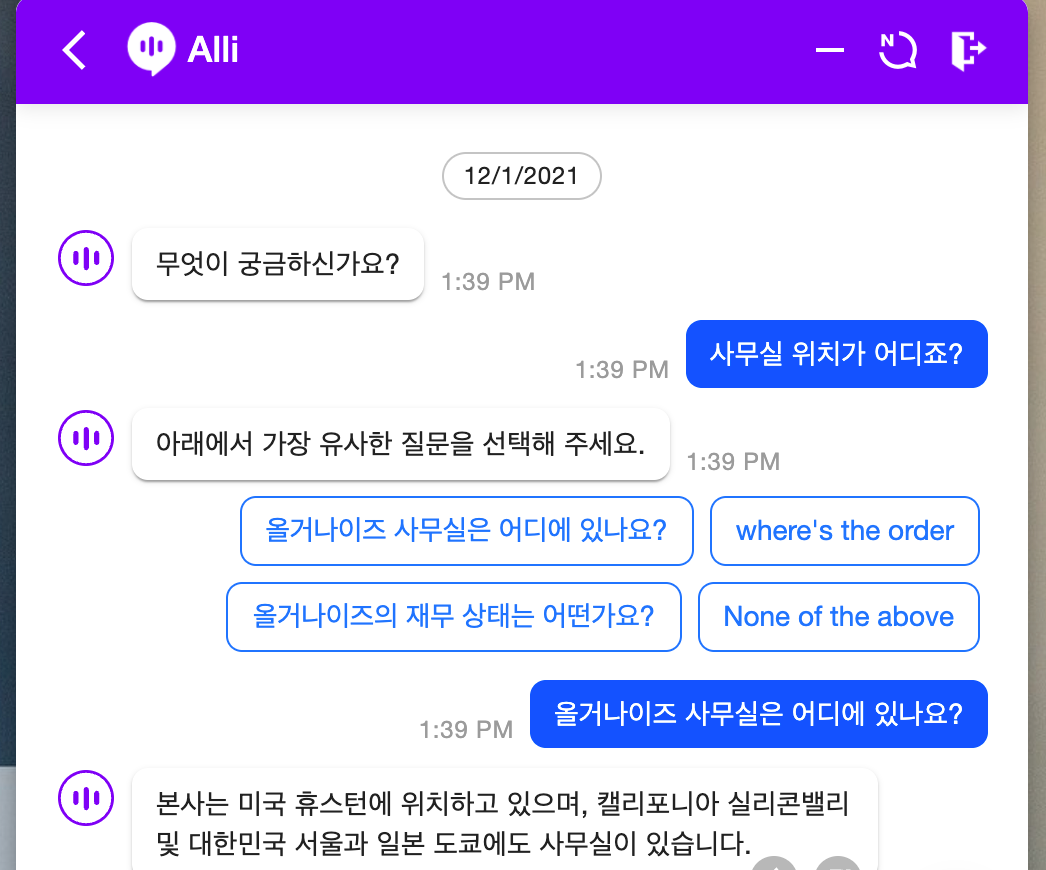The width and height of the screenshot is (1046, 870).
Task: Pick '올거나이즈의 재무 상태는 어떤가요?' option
Action: 453,616
